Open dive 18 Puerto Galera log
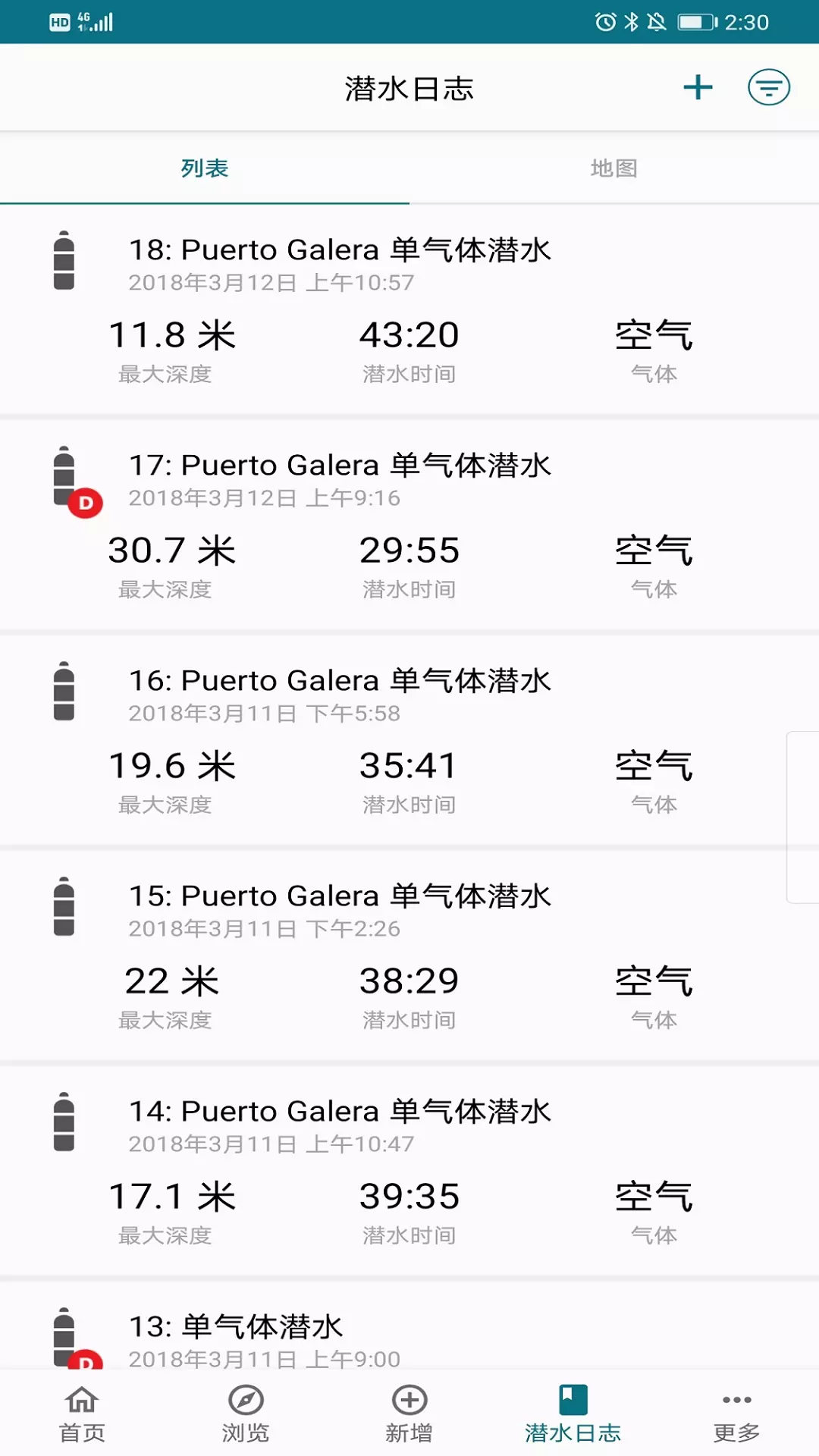The image size is (819, 1456). point(409,309)
